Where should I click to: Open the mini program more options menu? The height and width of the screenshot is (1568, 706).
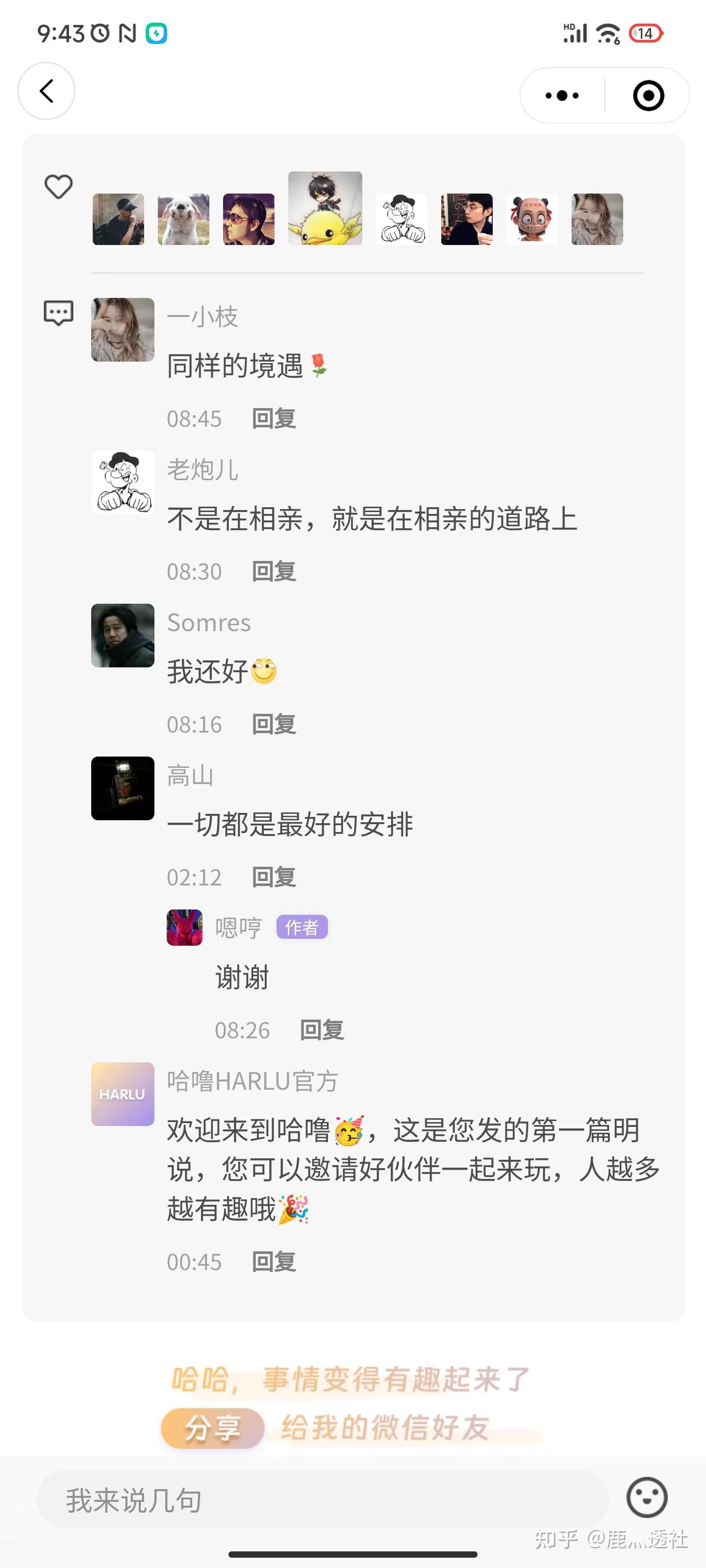click(562, 96)
